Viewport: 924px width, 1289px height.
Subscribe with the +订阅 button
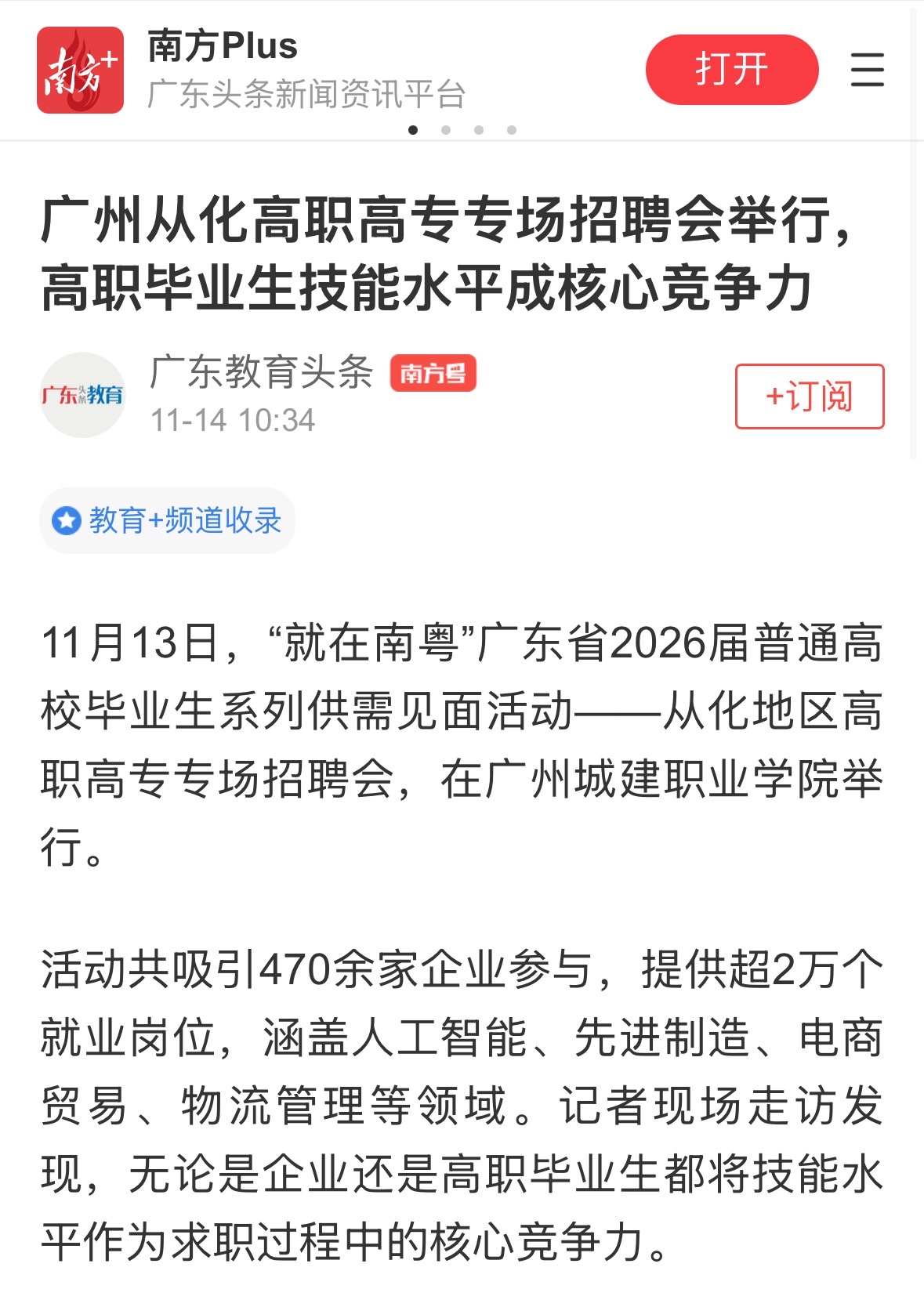point(809,396)
